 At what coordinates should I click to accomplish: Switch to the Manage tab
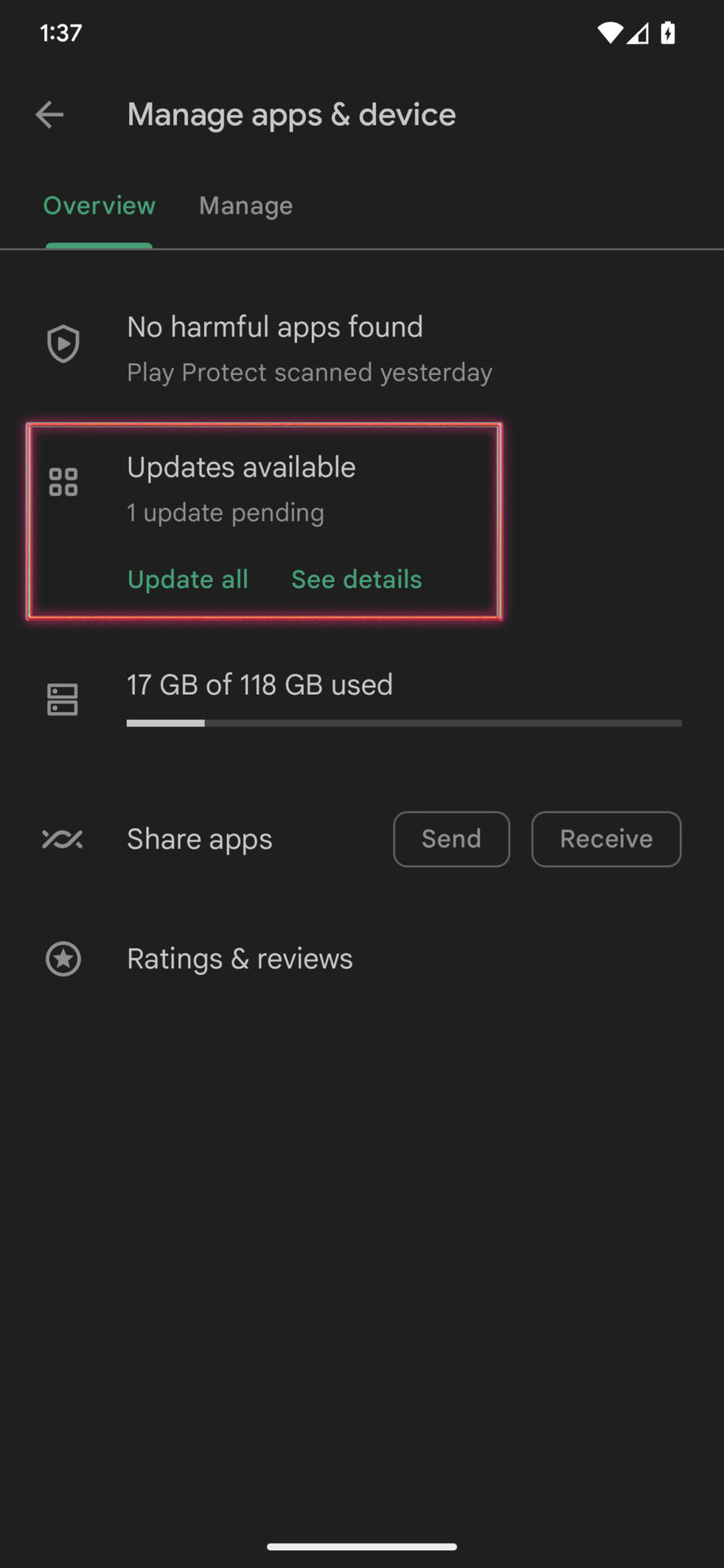pyautogui.click(x=246, y=206)
